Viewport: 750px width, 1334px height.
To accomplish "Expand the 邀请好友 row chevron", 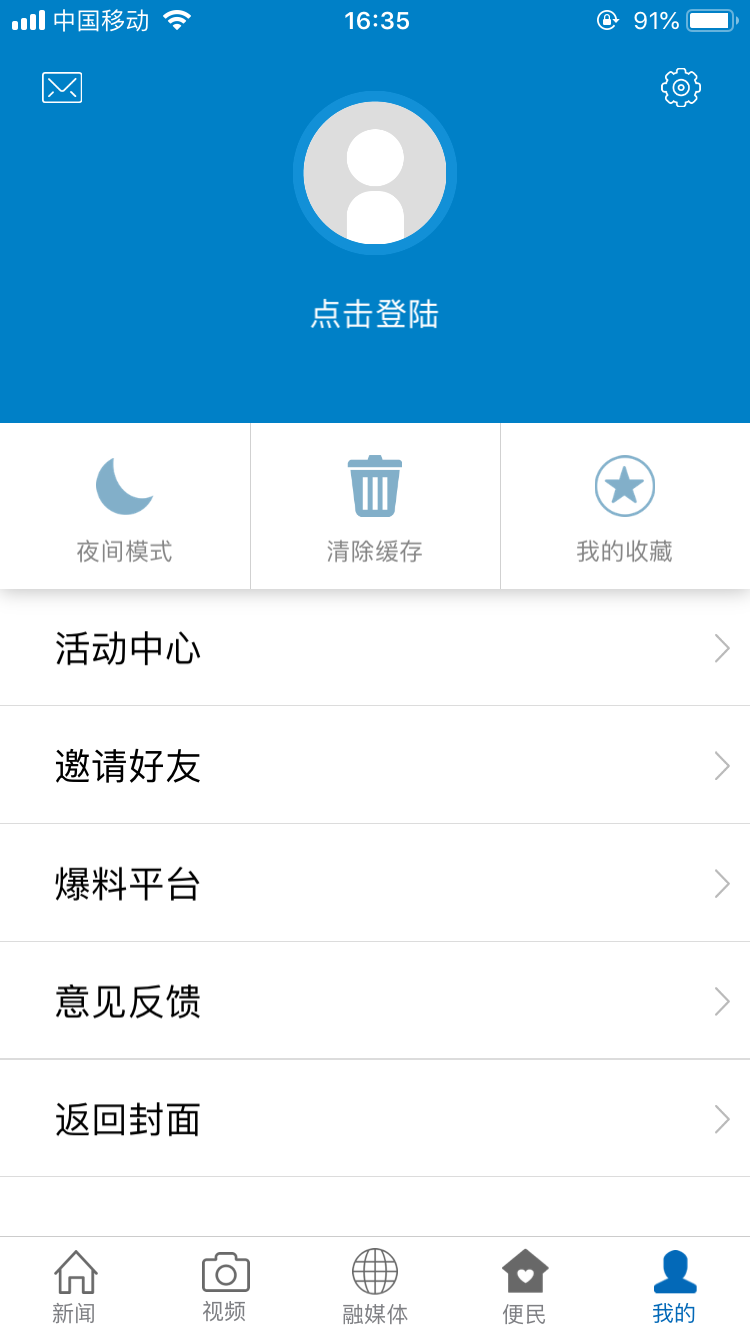I will [x=722, y=766].
